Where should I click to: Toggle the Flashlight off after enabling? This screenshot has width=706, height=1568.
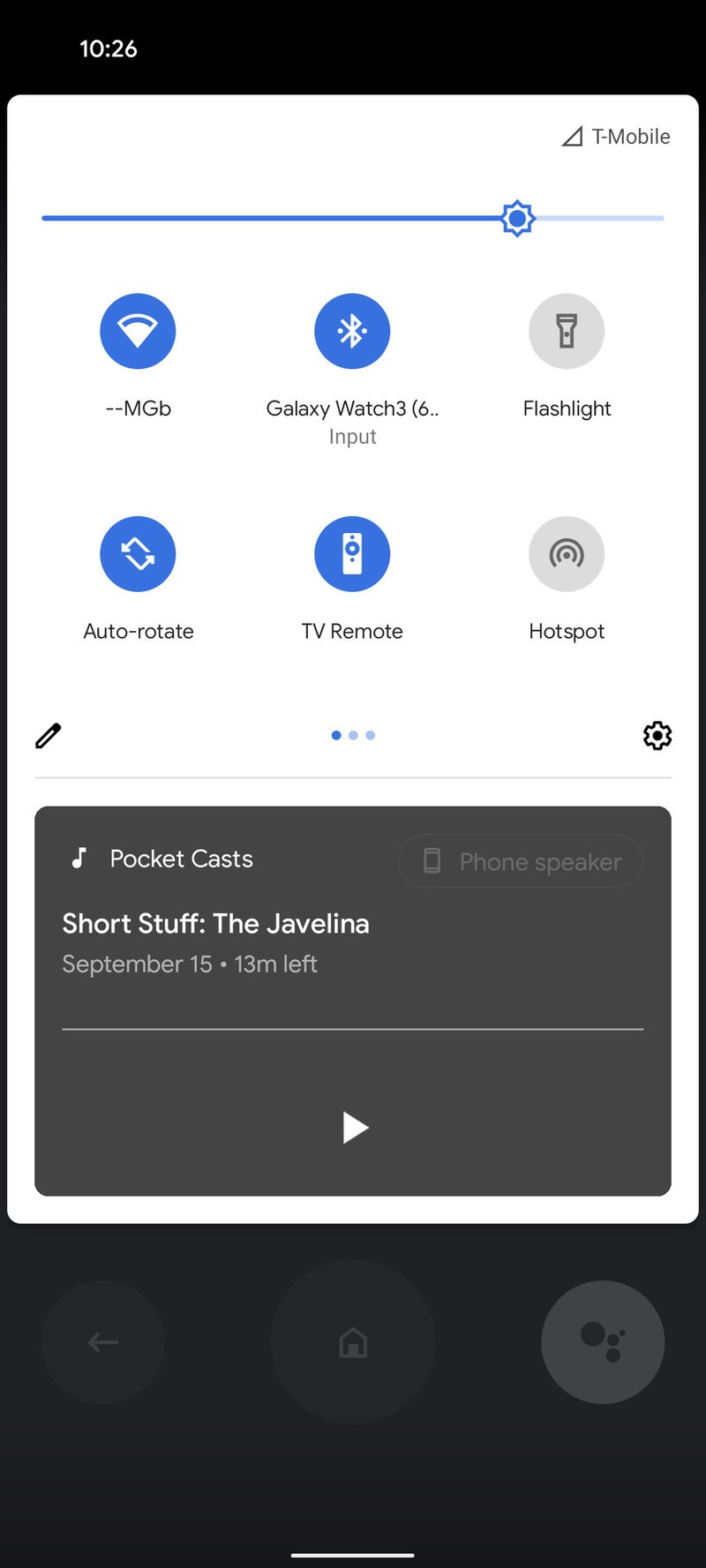point(567,331)
